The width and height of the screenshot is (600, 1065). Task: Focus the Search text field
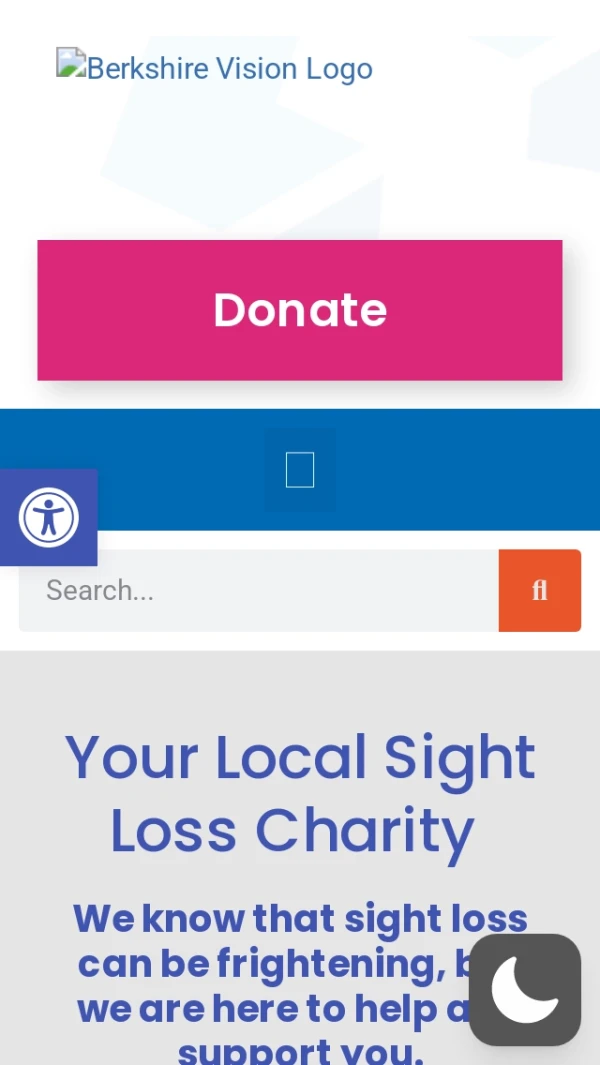point(258,590)
